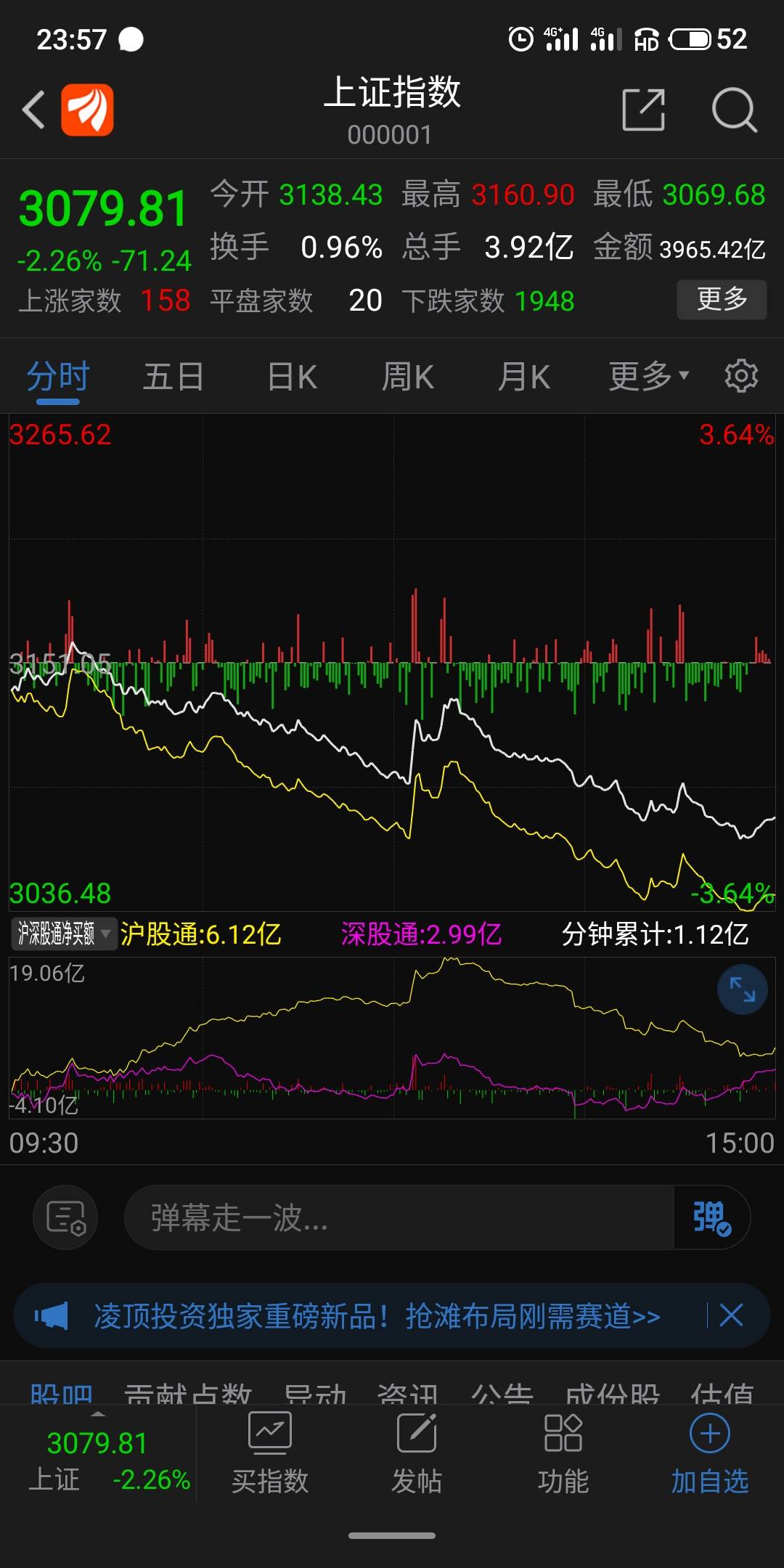
Task: Open the 凌顶投资 promotional banner link
Action: (x=376, y=1315)
